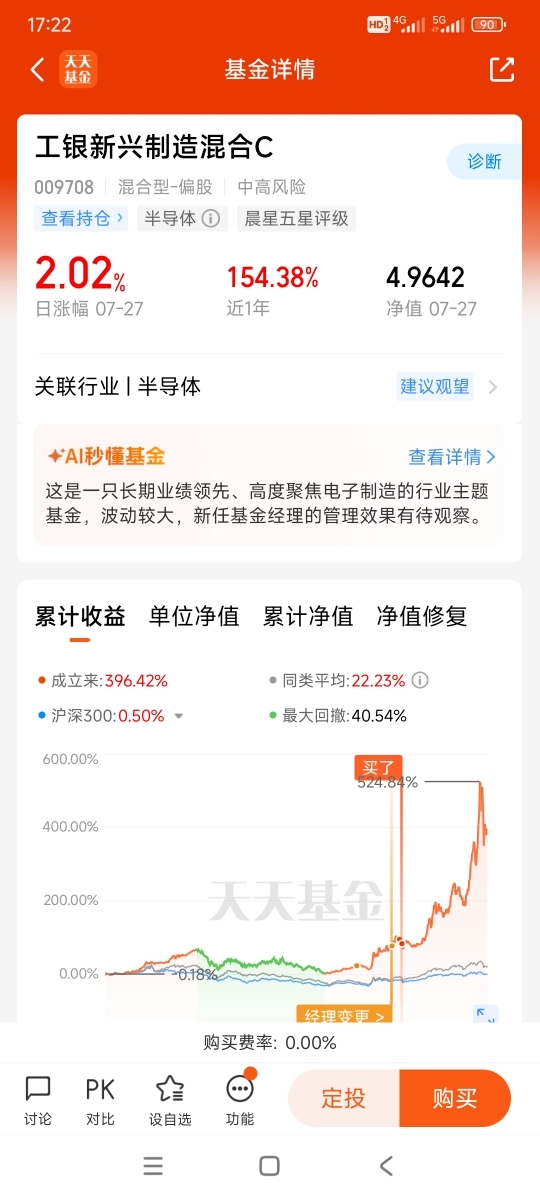The height and width of the screenshot is (1200, 540).
Task: Tap the 购买 button to buy
Action: click(x=455, y=1098)
